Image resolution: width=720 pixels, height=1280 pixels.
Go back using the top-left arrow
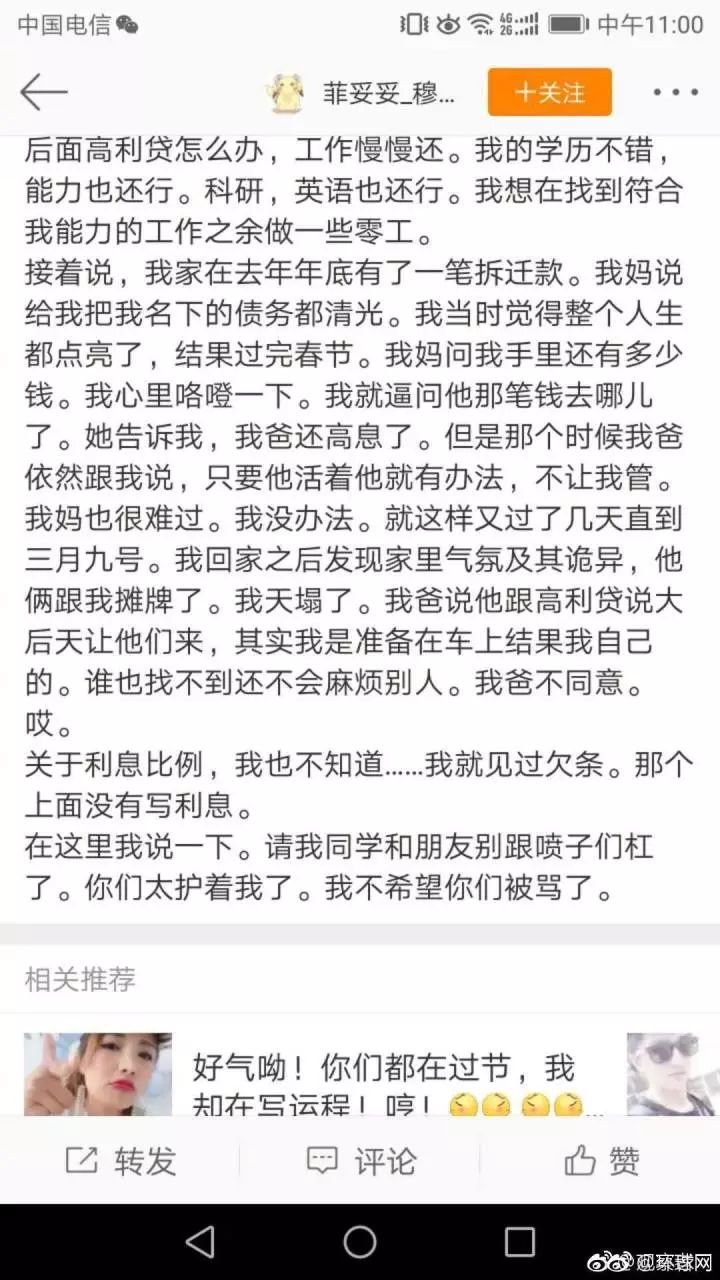point(43,93)
